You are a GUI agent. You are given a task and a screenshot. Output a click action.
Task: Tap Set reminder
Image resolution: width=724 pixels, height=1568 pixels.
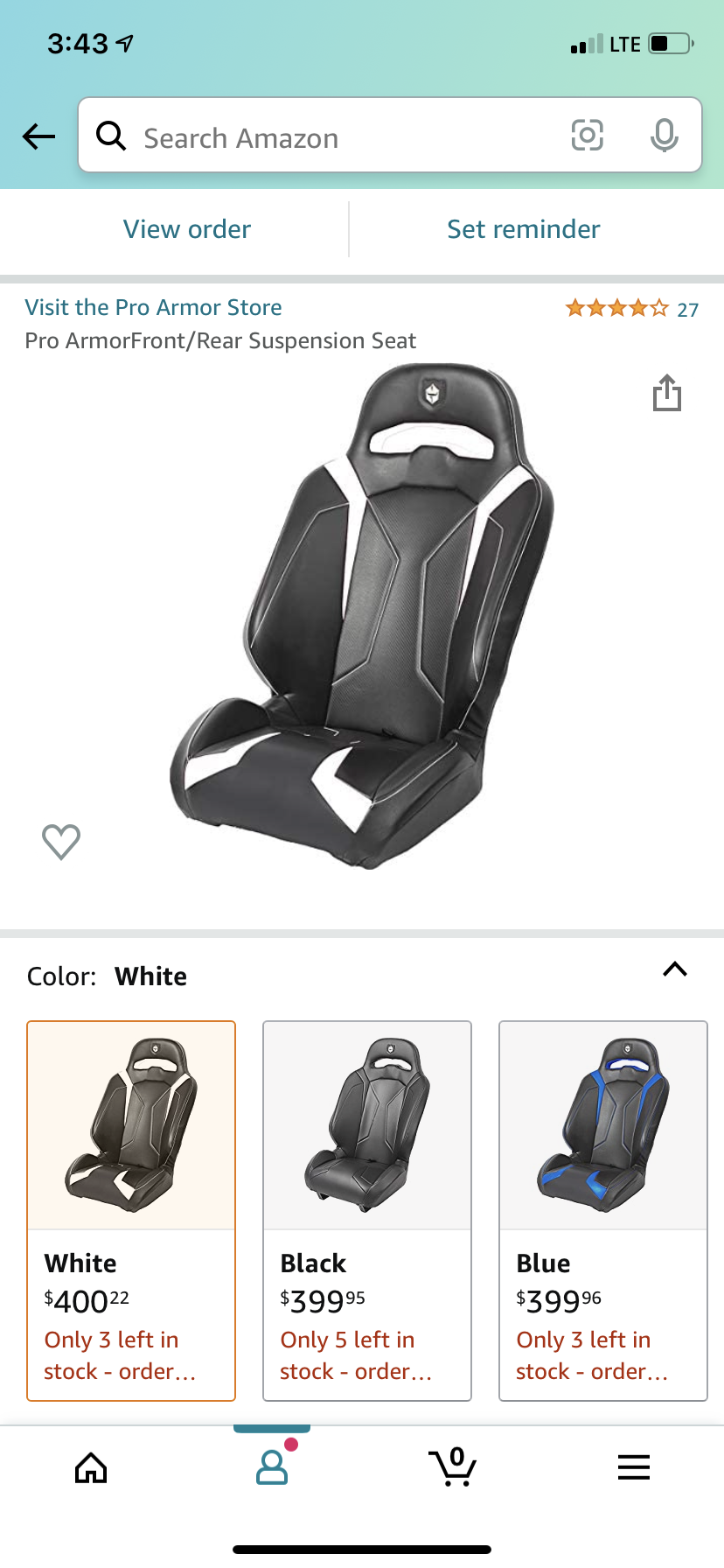pos(524,229)
